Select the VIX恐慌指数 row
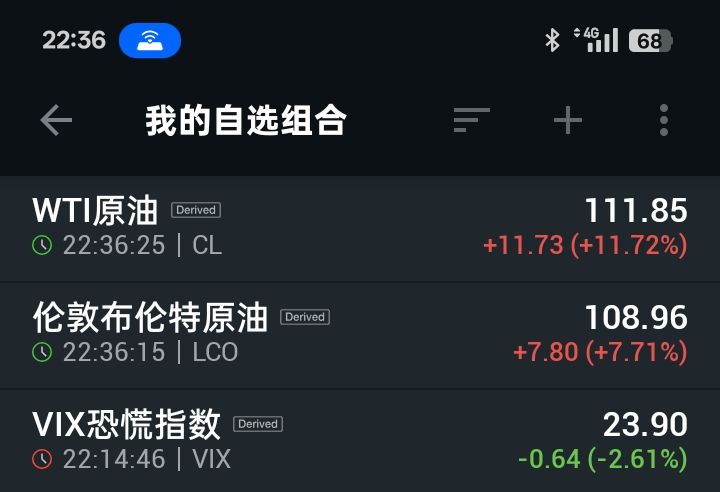This screenshot has width=720, height=492. pos(360,441)
